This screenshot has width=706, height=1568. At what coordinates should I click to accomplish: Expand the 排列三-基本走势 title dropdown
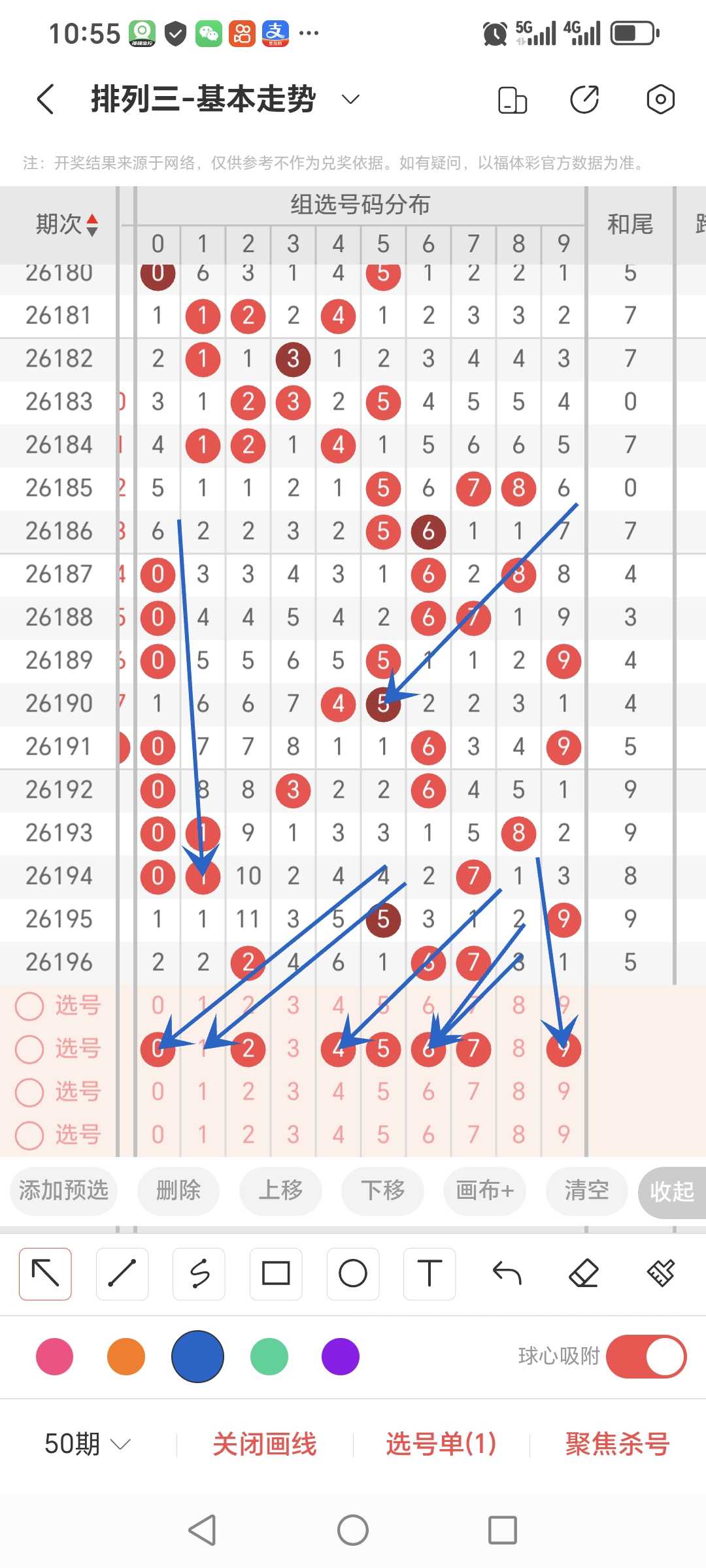pyautogui.click(x=351, y=99)
